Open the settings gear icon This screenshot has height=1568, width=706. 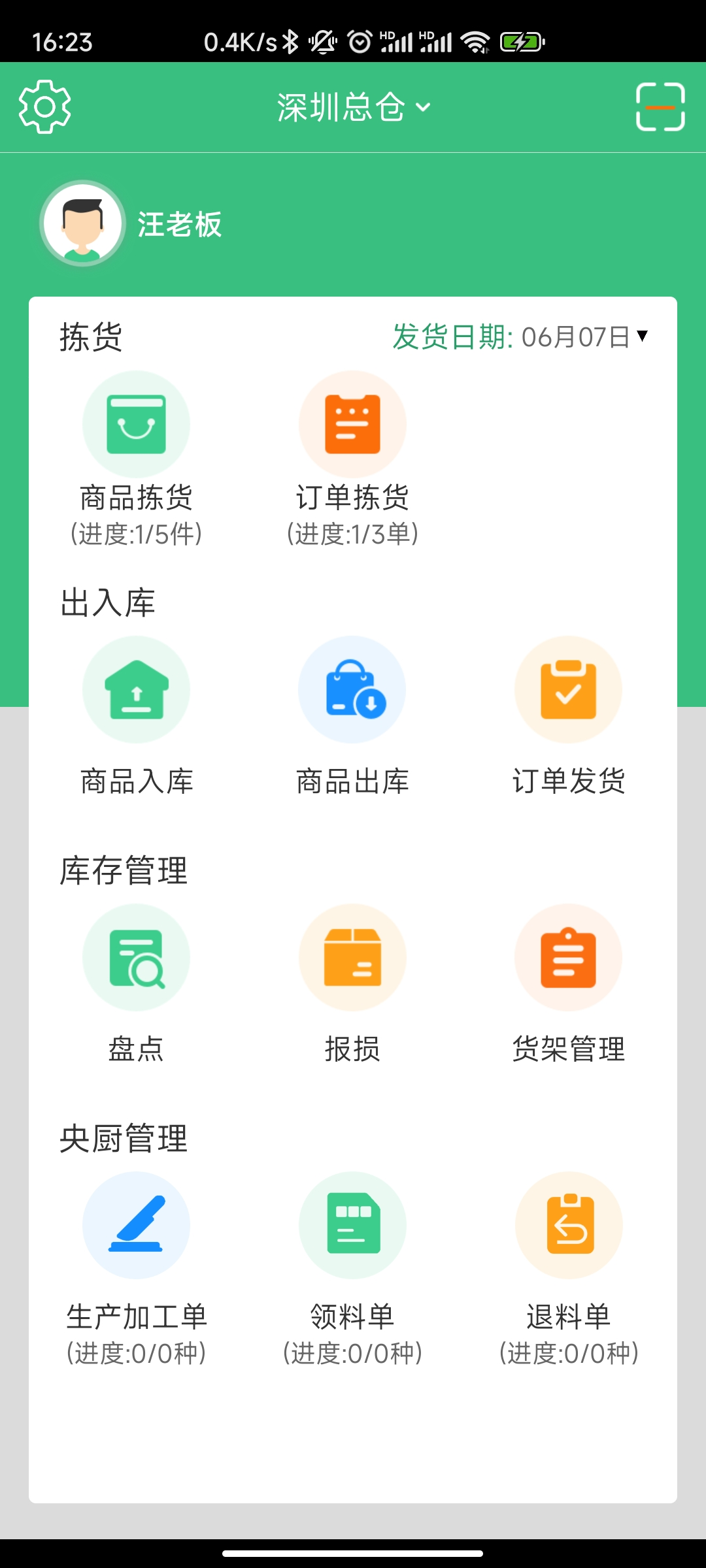pyautogui.click(x=44, y=107)
